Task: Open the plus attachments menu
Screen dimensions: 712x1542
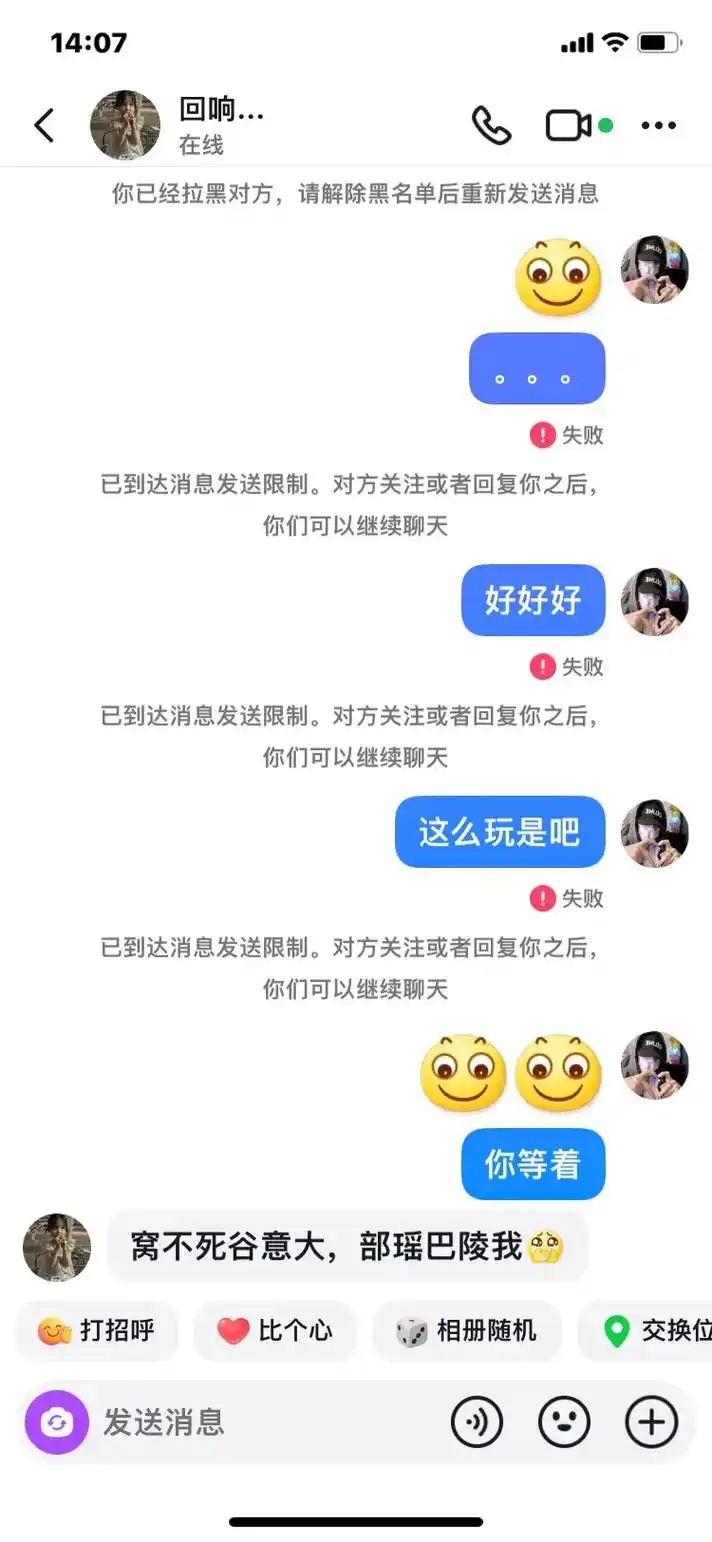Action: [651, 1422]
